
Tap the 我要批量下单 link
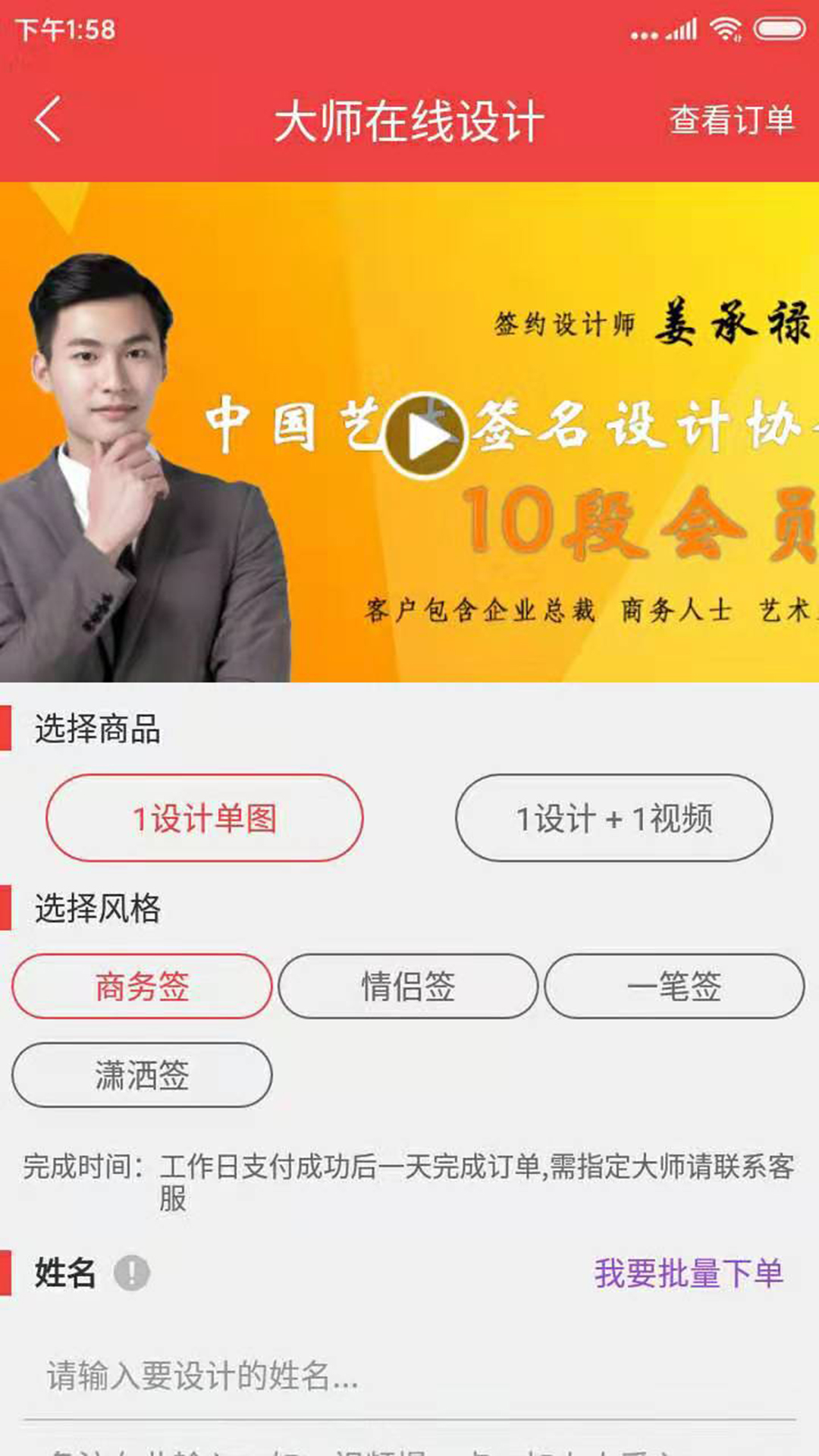pyautogui.click(x=688, y=1273)
